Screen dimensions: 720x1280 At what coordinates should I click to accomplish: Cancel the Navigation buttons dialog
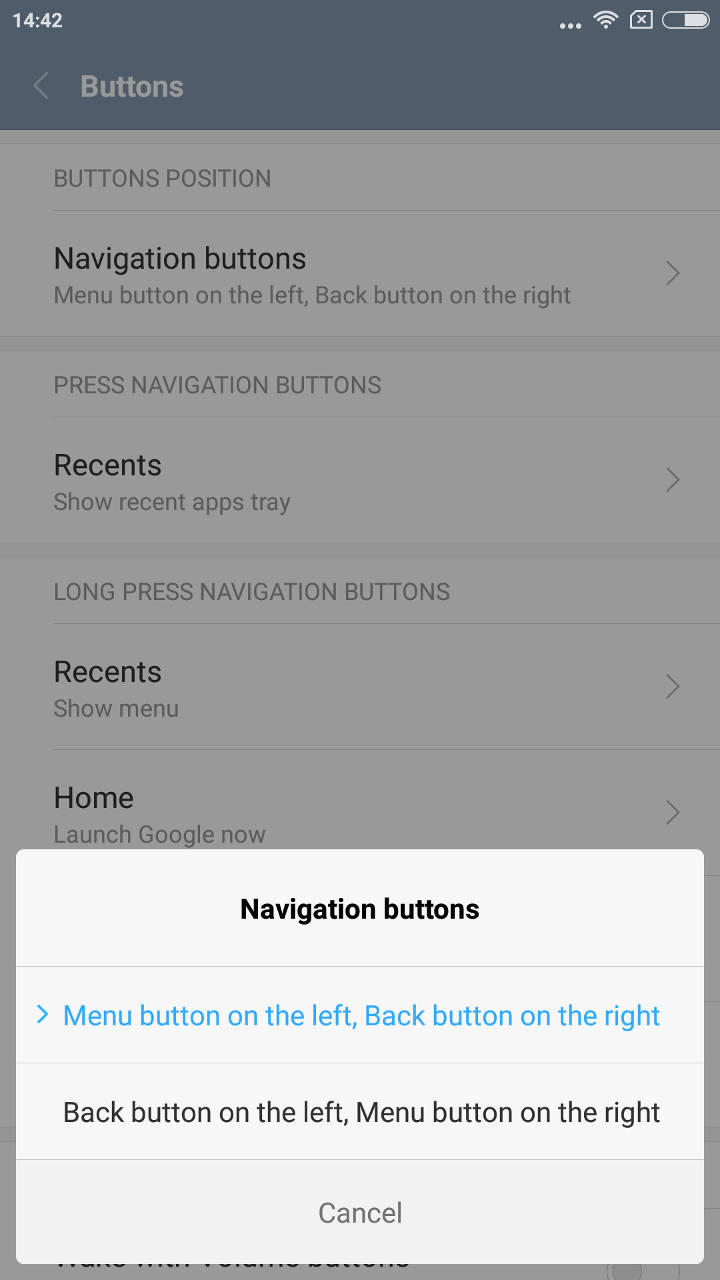point(360,1212)
